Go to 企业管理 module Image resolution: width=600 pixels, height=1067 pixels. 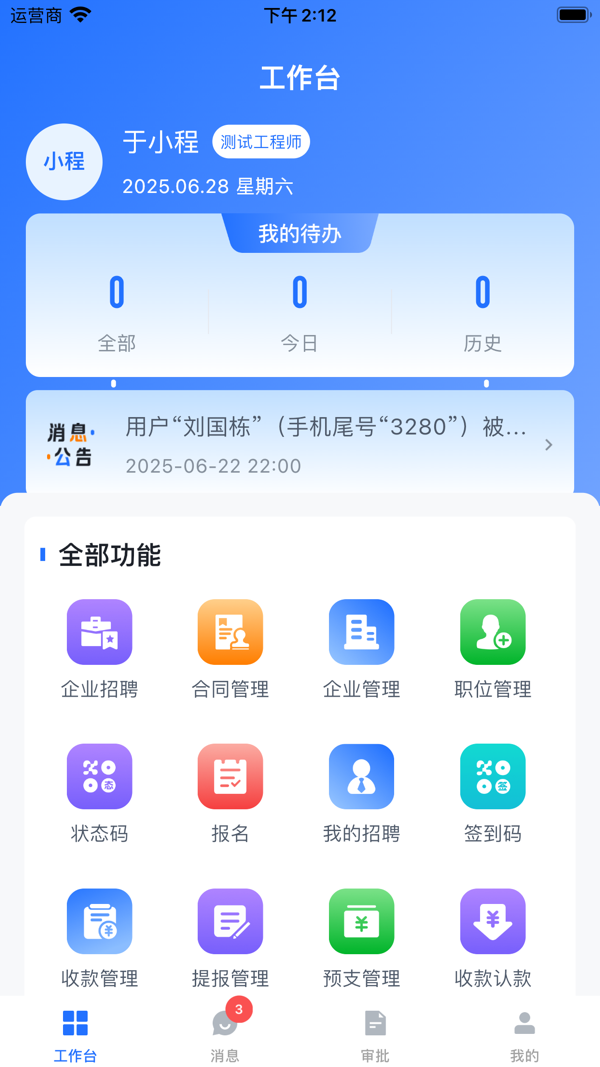(x=361, y=632)
